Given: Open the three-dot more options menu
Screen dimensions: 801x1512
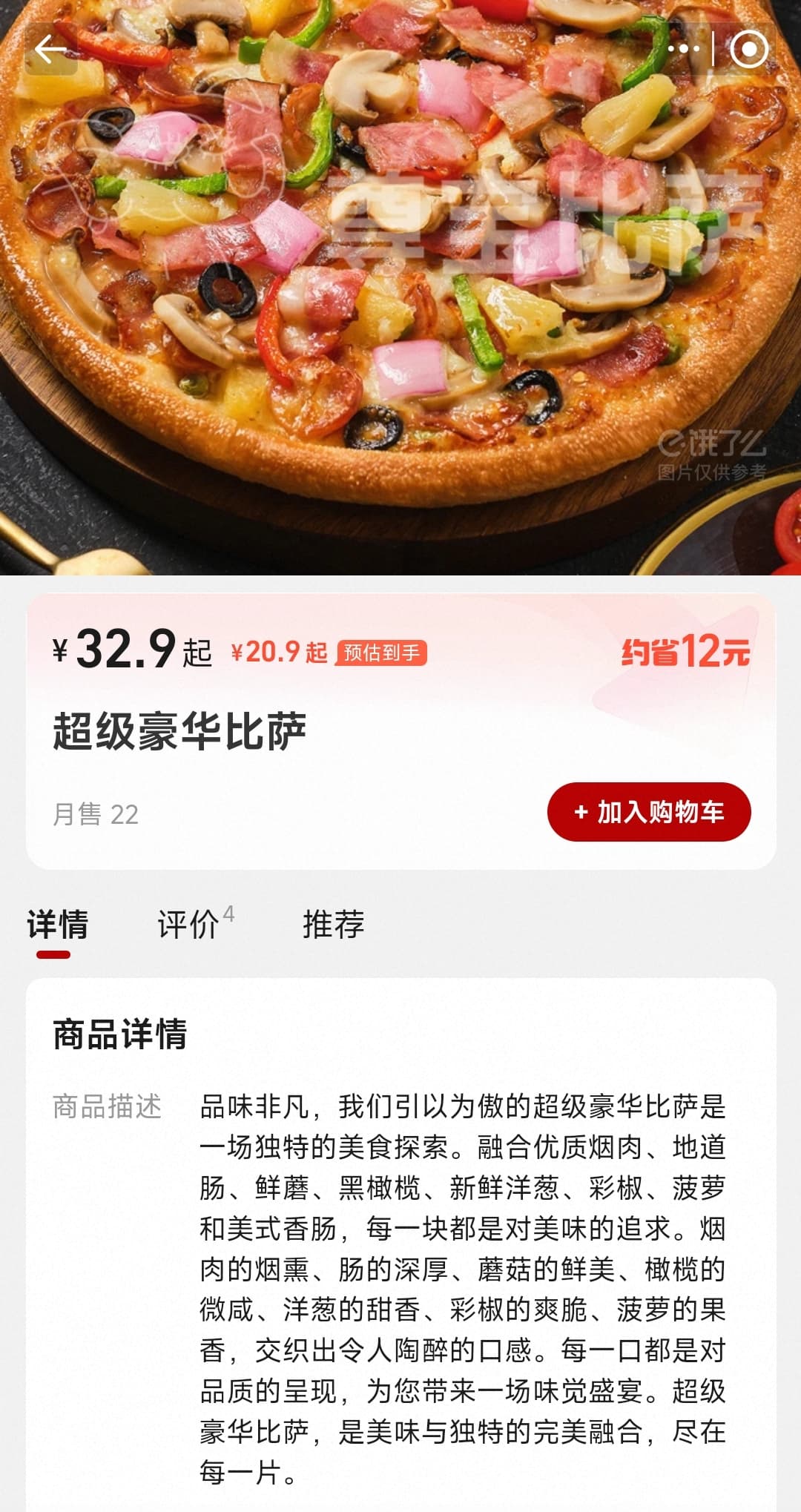Looking at the screenshot, I should (683, 50).
